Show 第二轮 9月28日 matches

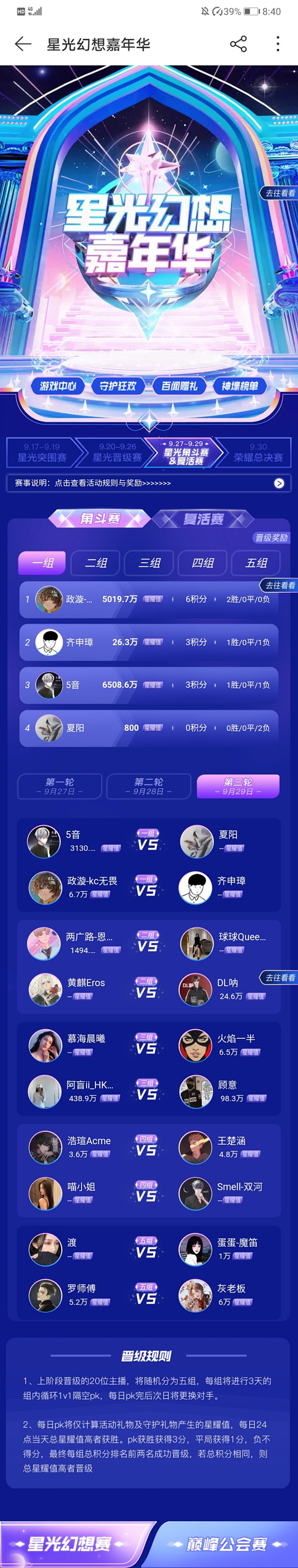[x=149, y=786]
